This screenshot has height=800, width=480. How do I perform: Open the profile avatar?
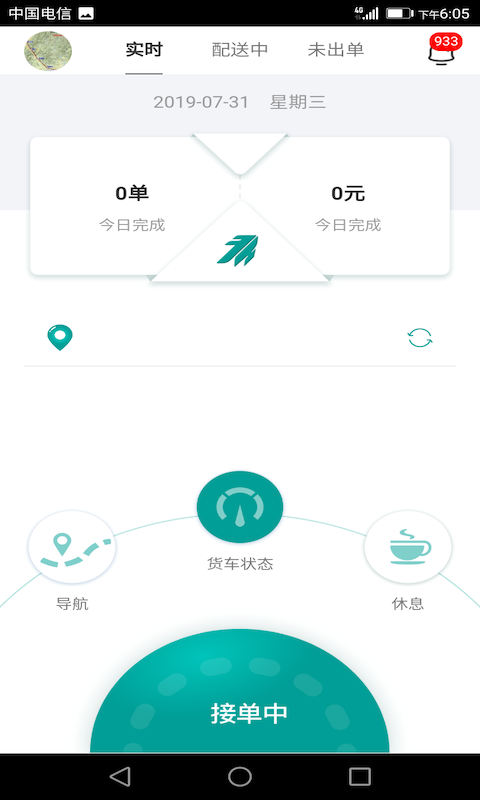tap(48, 51)
